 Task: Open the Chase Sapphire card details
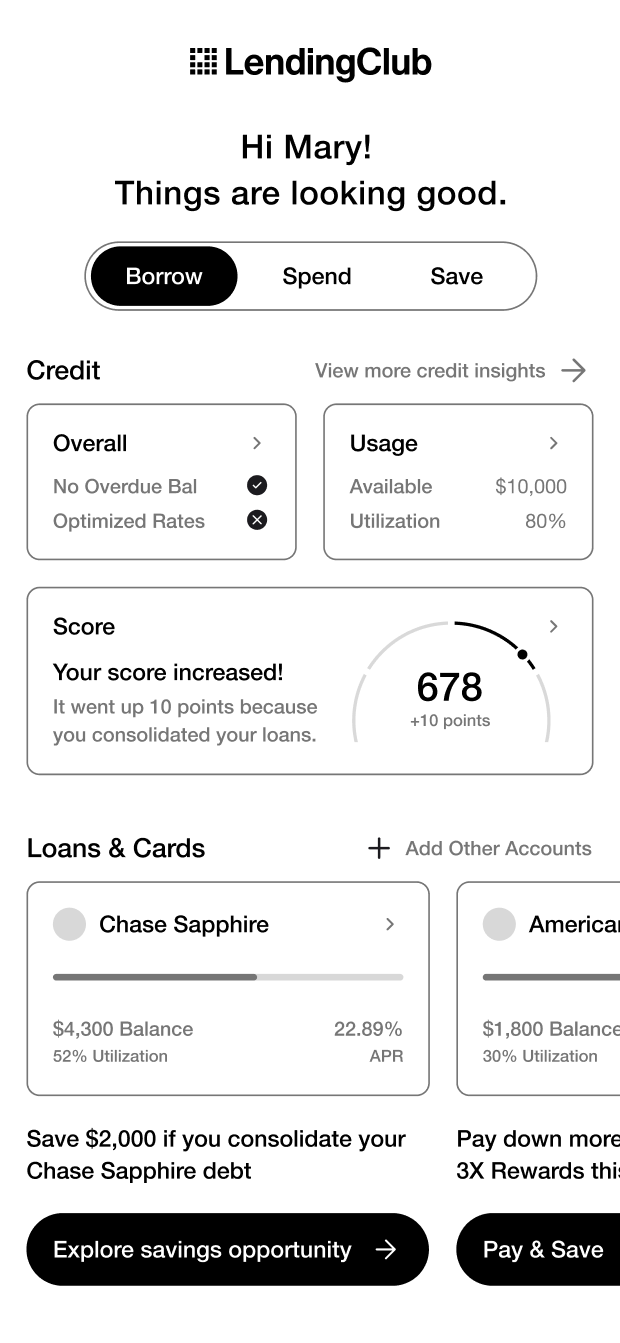[228, 987]
